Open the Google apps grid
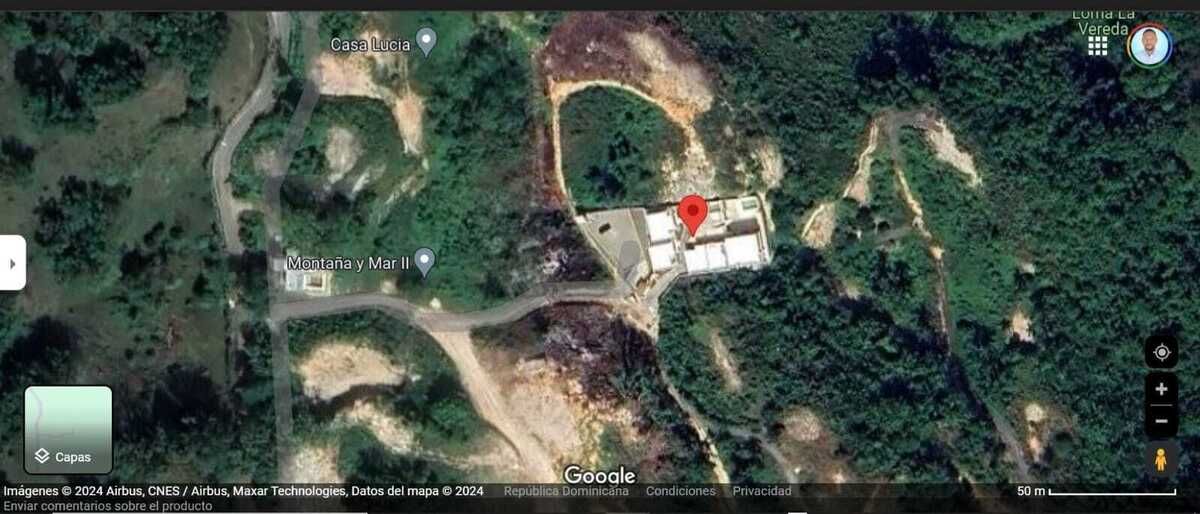1200x514 pixels. click(1098, 46)
